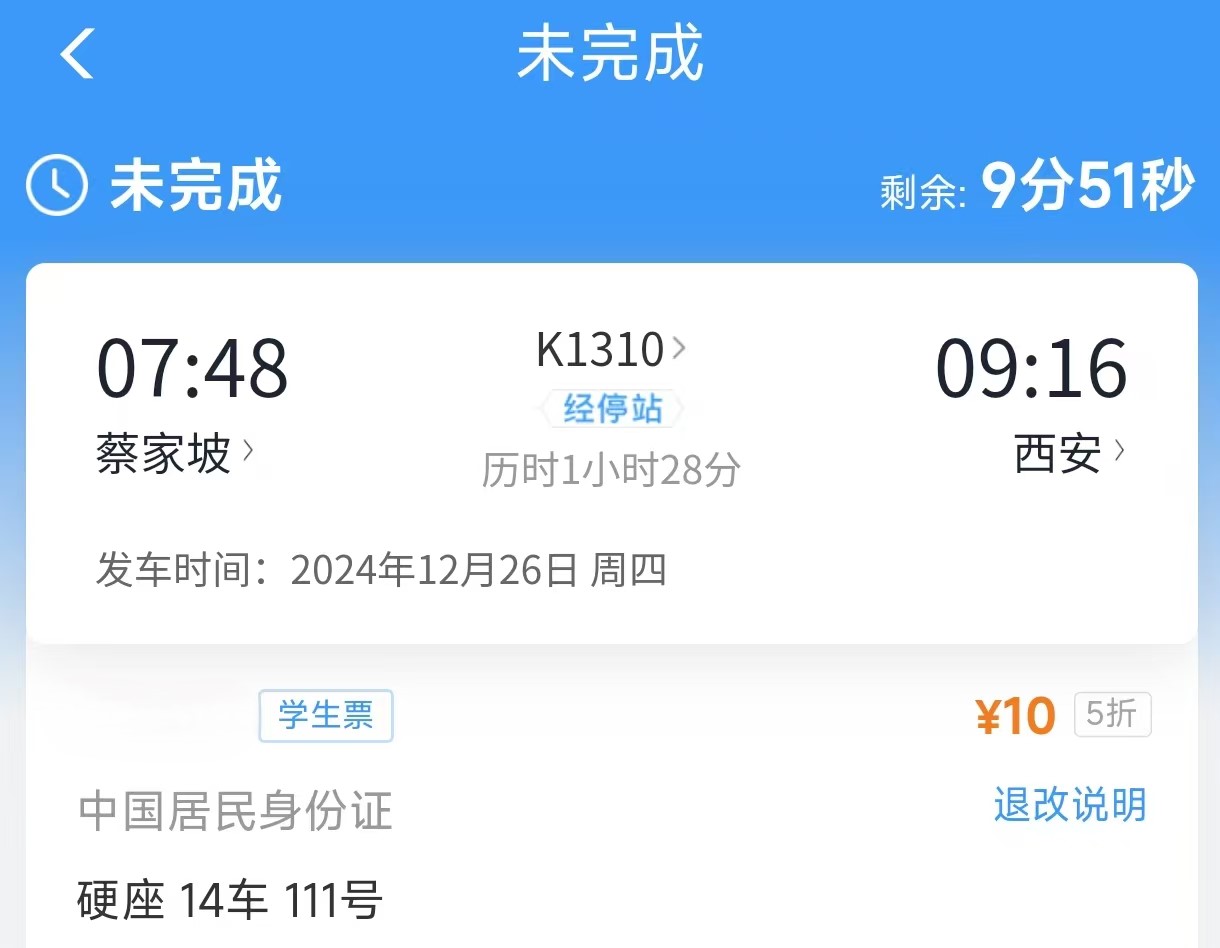Open train K1310 details
The height and width of the screenshot is (948, 1220).
point(610,350)
